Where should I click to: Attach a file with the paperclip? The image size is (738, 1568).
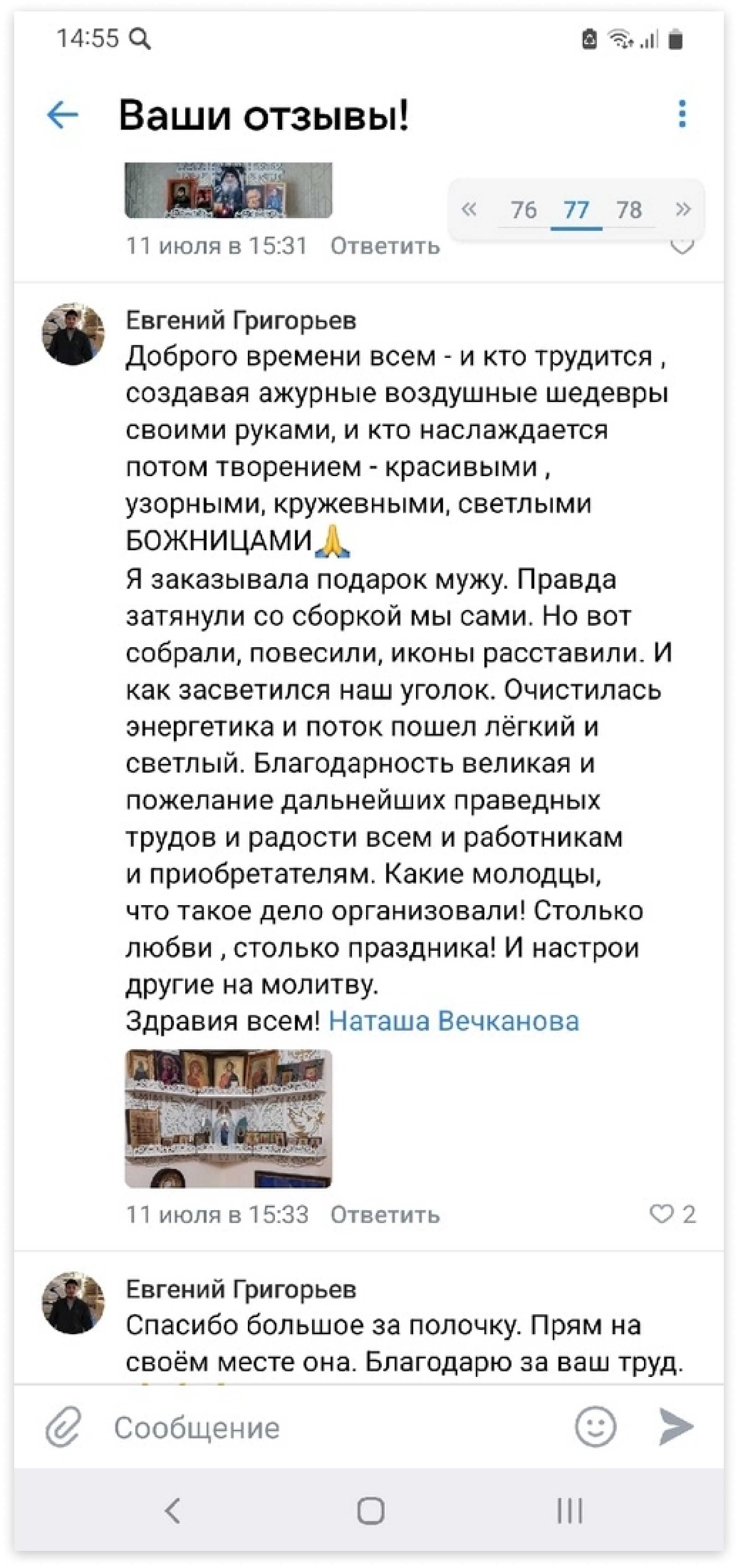pos(63,1426)
